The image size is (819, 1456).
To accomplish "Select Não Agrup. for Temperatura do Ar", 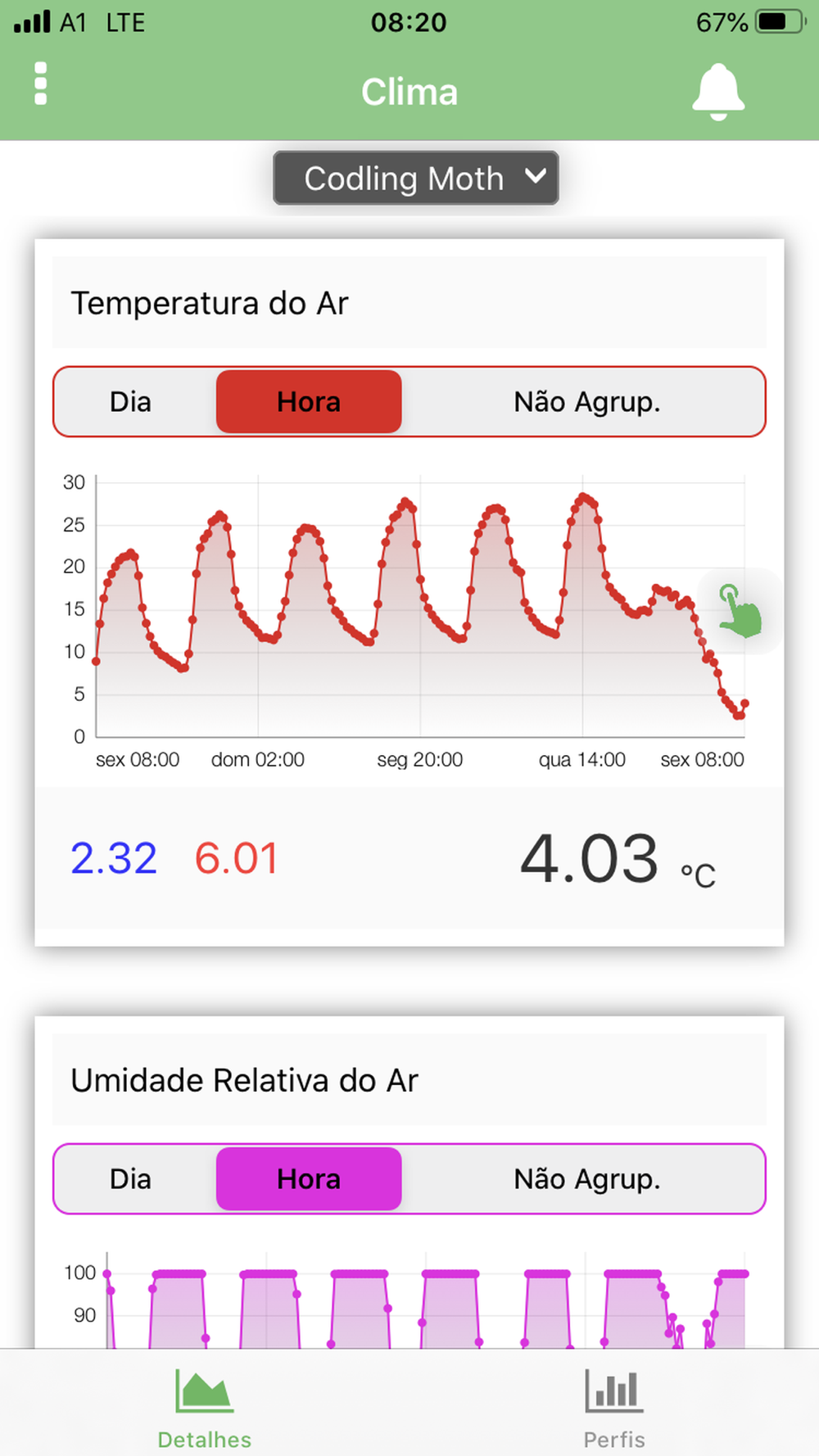I will coord(586,402).
